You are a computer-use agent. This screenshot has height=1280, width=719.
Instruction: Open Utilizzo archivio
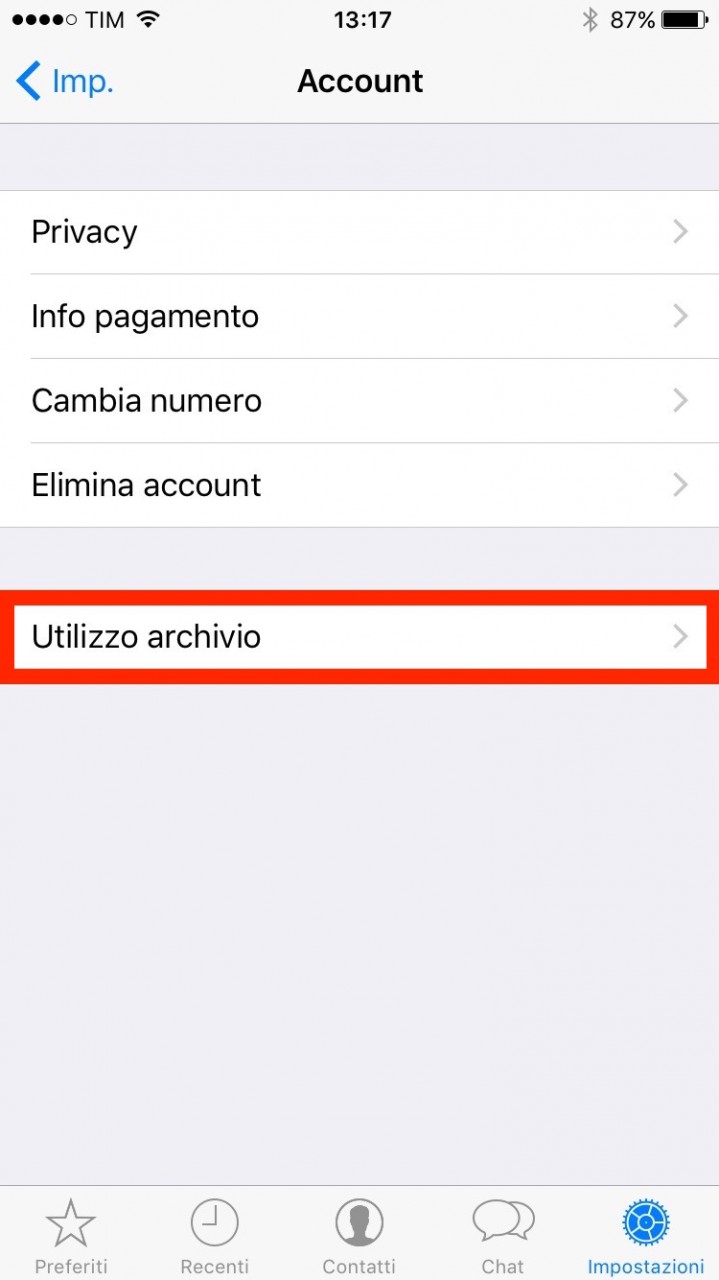pos(360,637)
